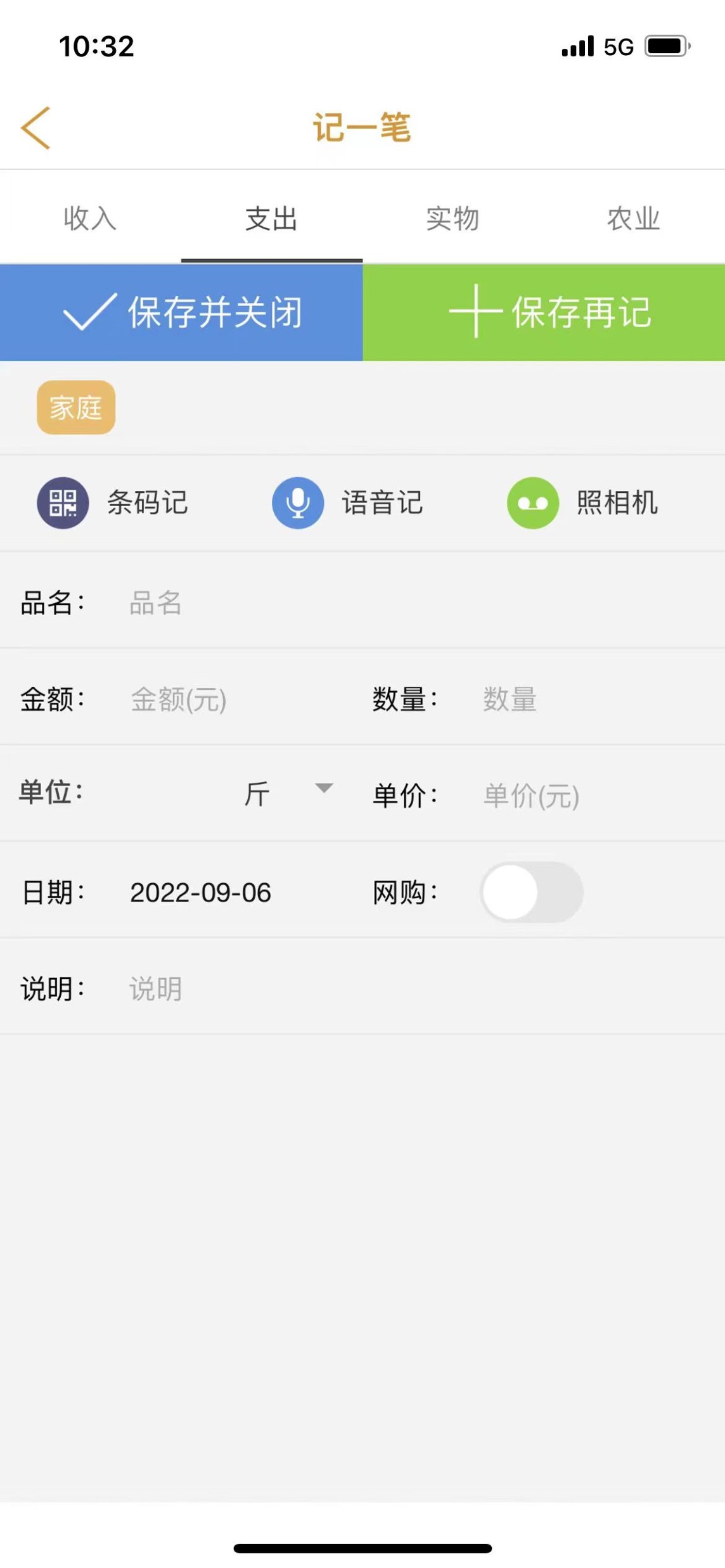725x1568 pixels.
Task: Switch to the 收入 tab
Action: [90, 219]
